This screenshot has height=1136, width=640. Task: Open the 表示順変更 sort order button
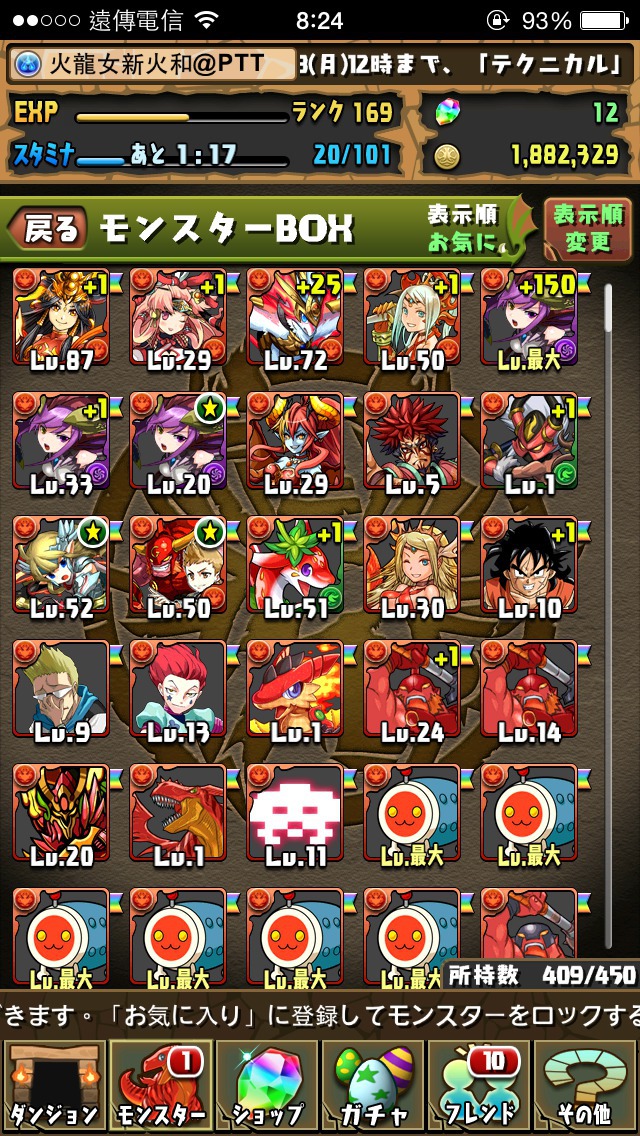coord(588,227)
